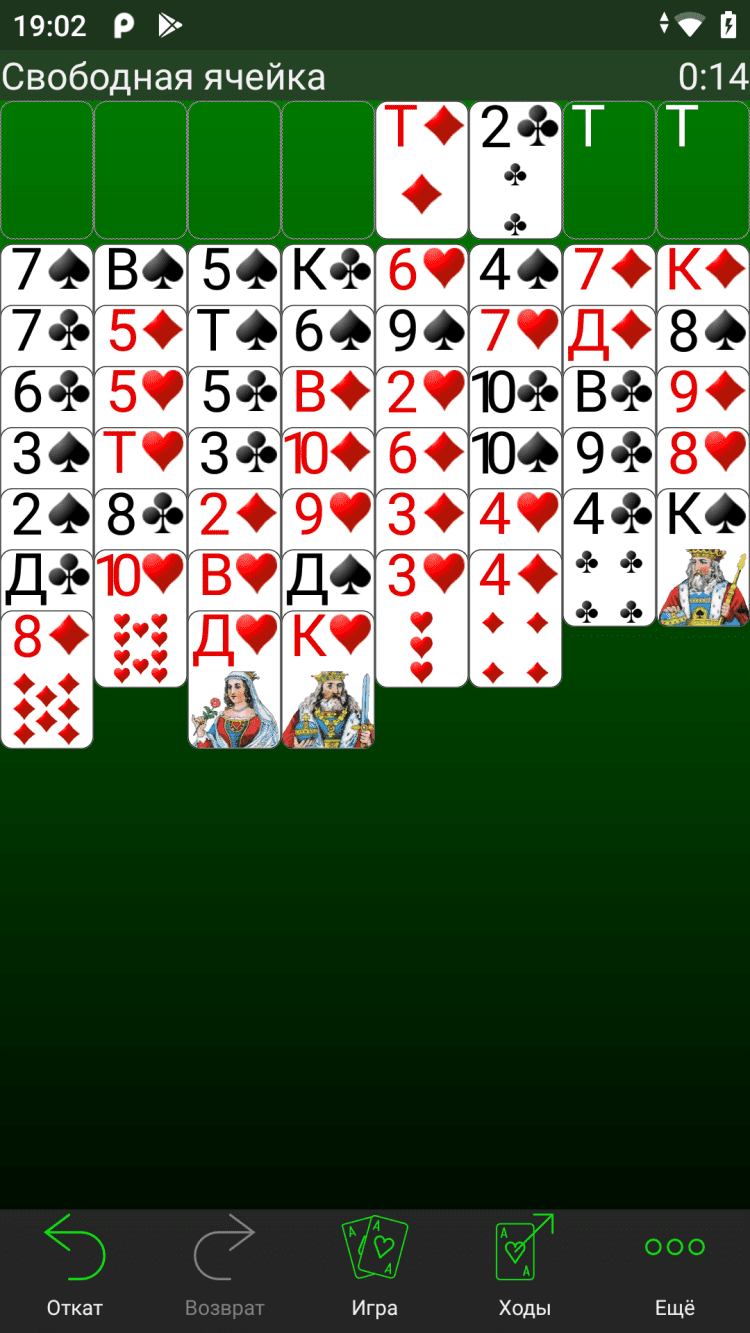Tap the ace of diamonds foundation pile
The height and width of the screenshot is (1333, 750).
coord(422,170)
